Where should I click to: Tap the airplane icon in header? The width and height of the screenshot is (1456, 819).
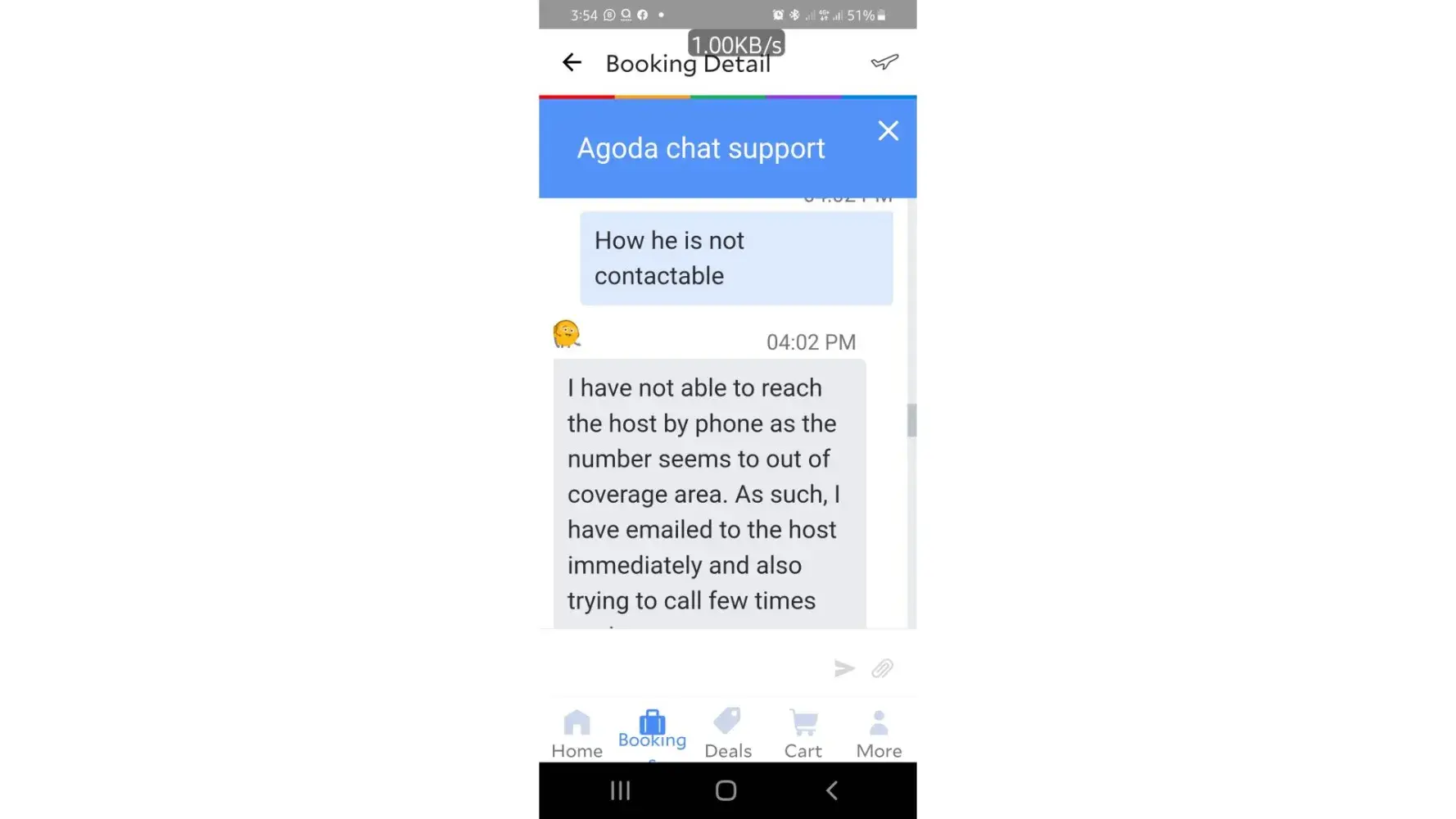click(884, 62)
